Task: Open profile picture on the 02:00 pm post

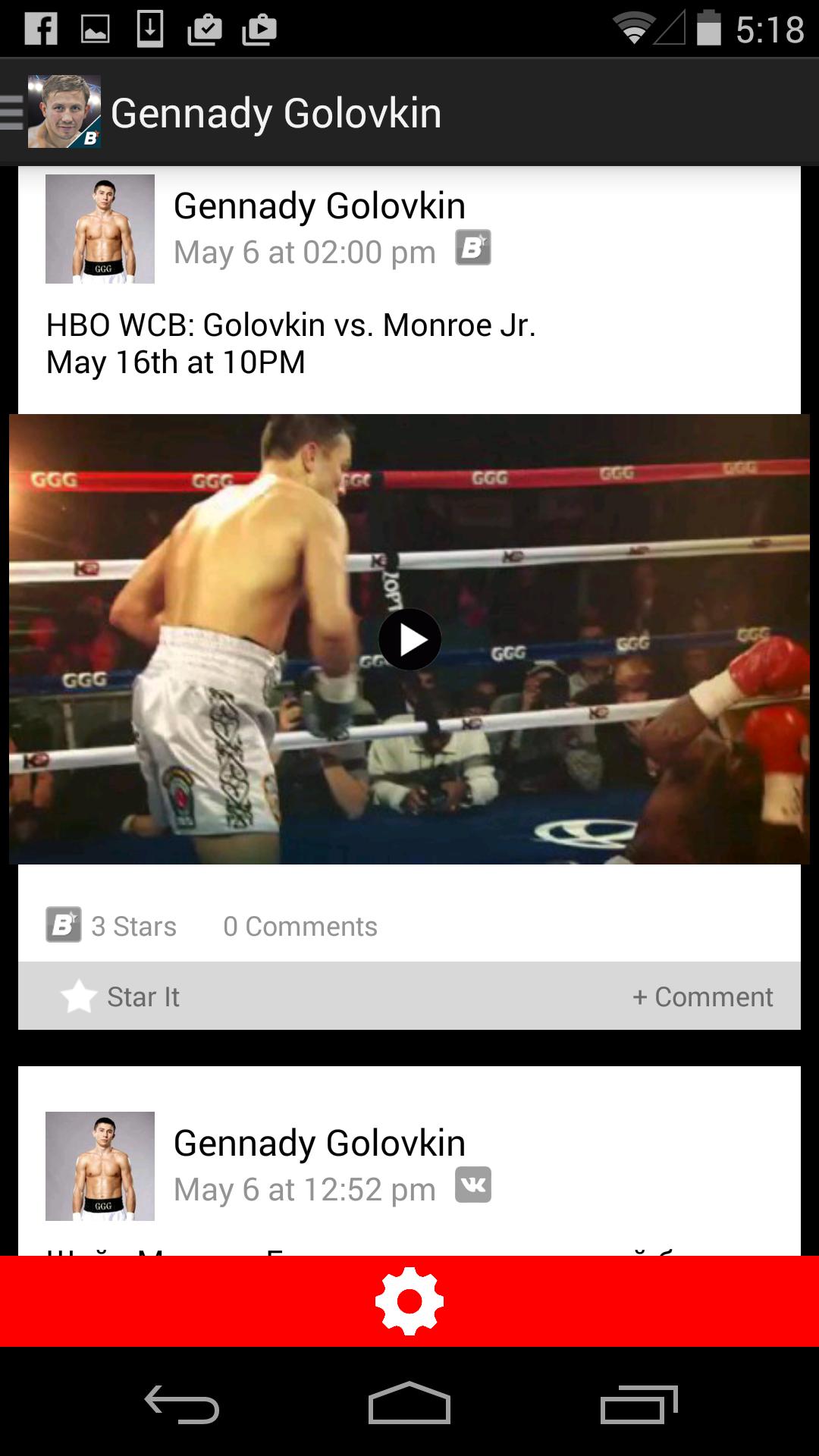Action: click(100, 229)
